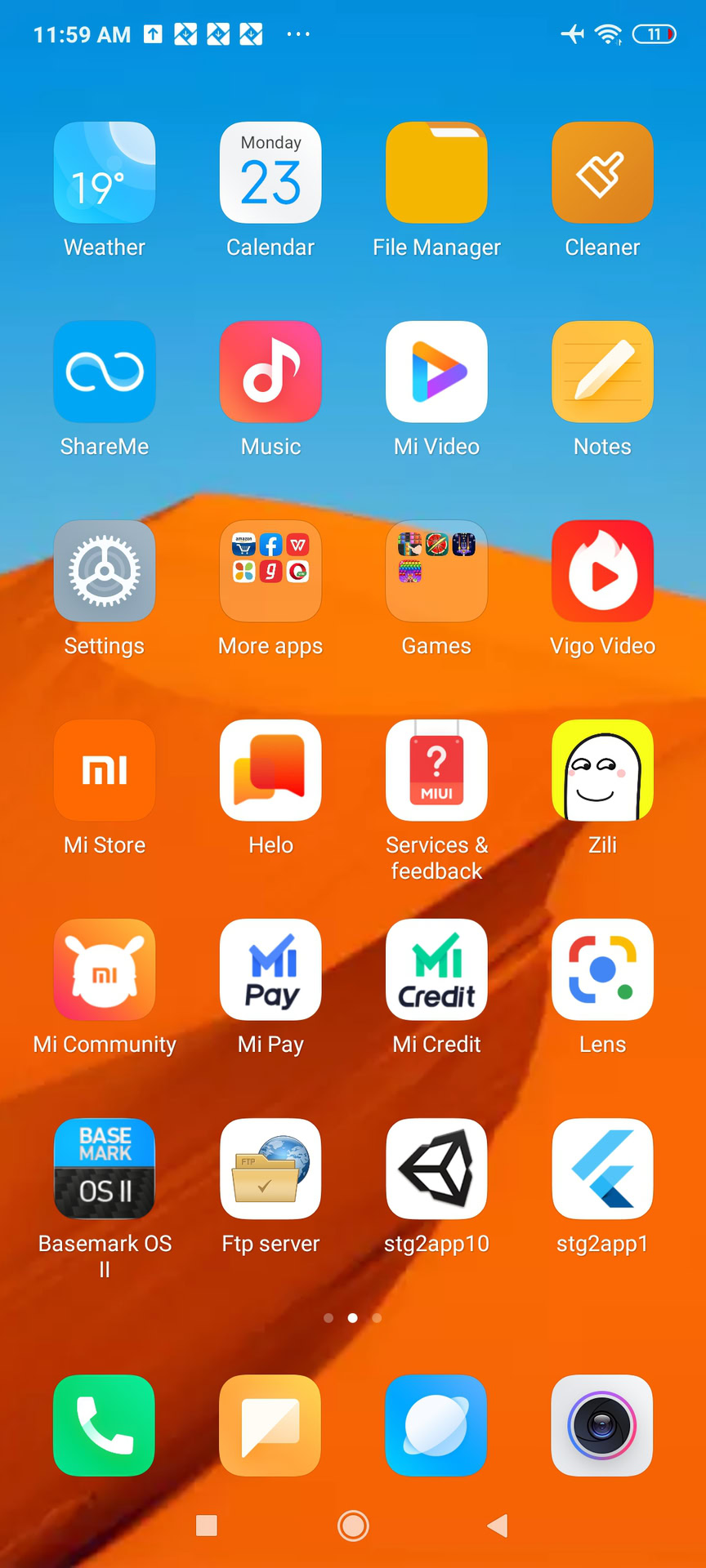
Task: Open Mi Store
Action: pyautogui.click(x=105, y=770)
